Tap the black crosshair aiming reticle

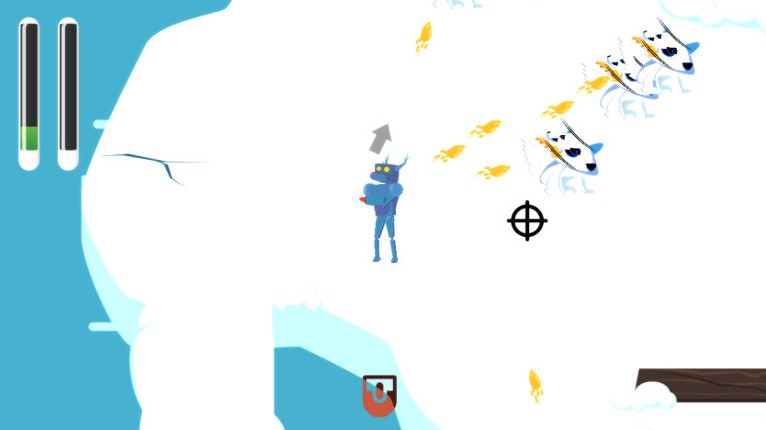pyautogui.click(x=527, y=221)
